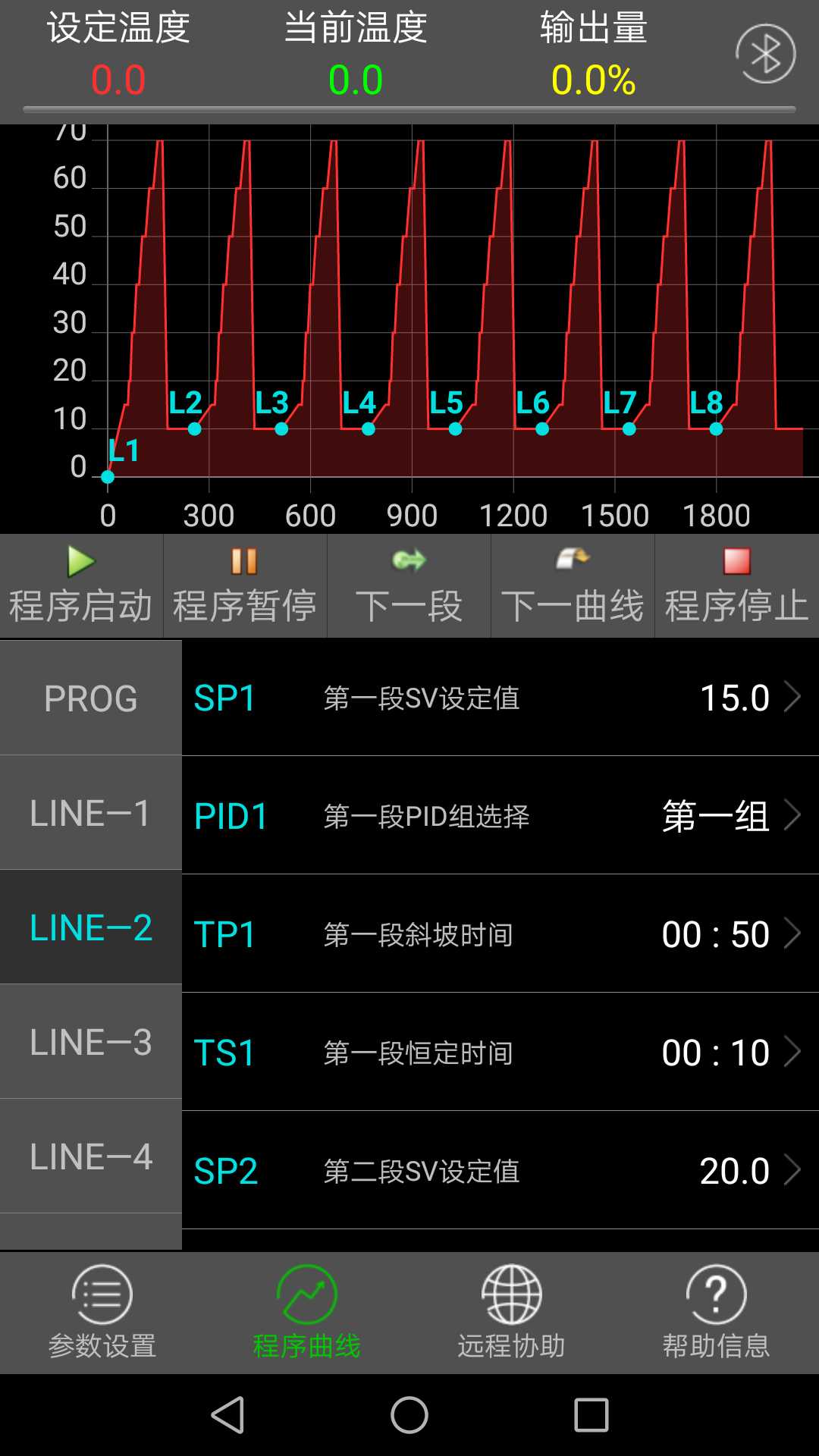Edit SP2 second segment SV value
Viewport: 819px width, 1456px height.
coord(500,1170)
